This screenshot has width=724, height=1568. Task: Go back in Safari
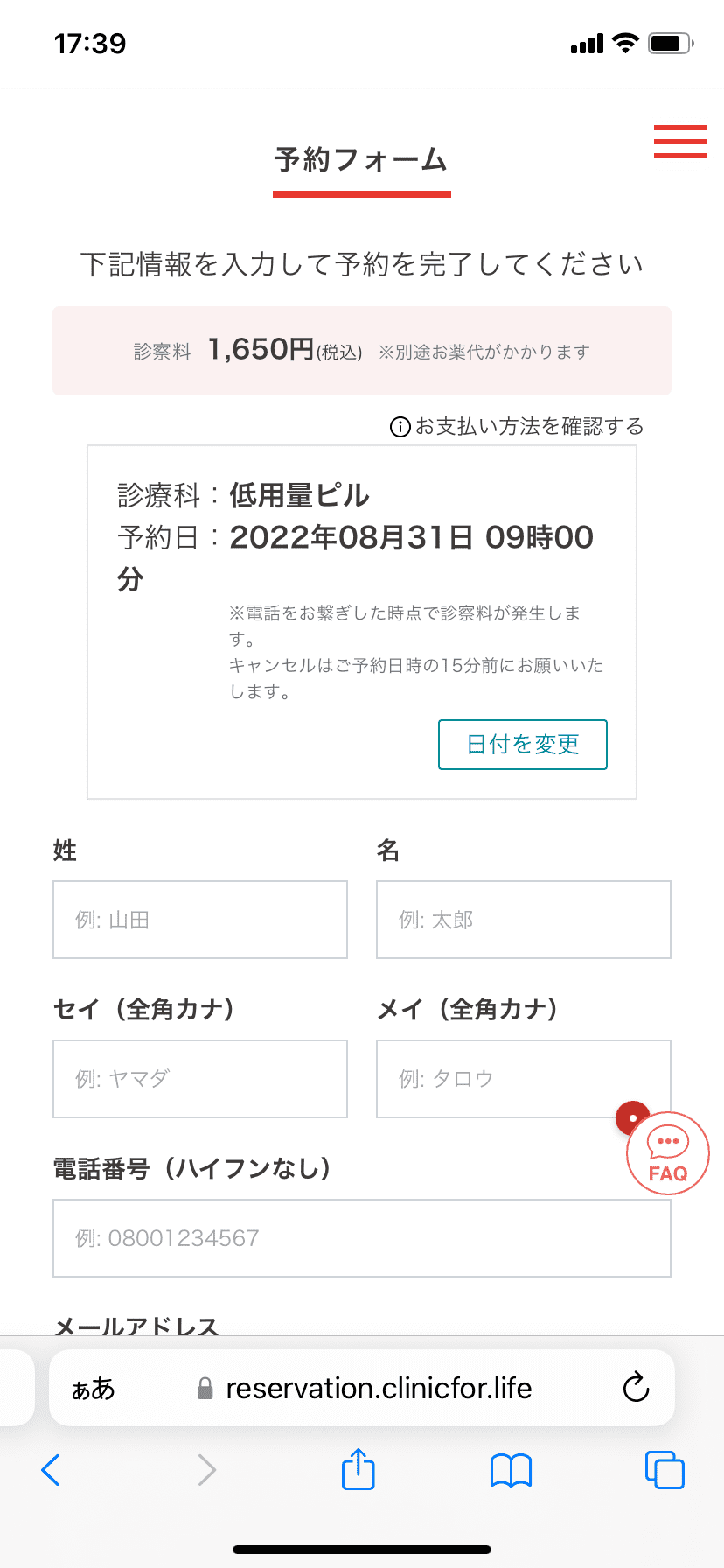point(51,1470)
